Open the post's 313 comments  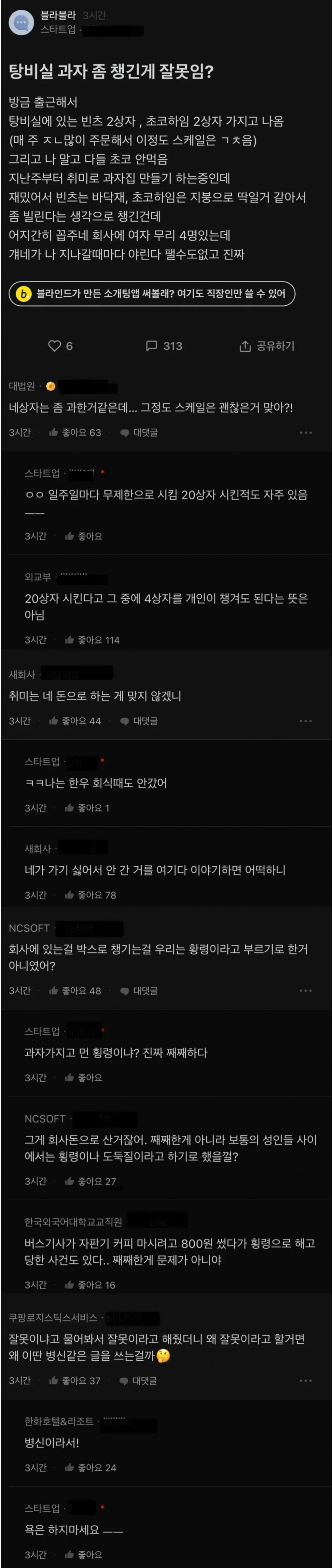click(164, 346)
